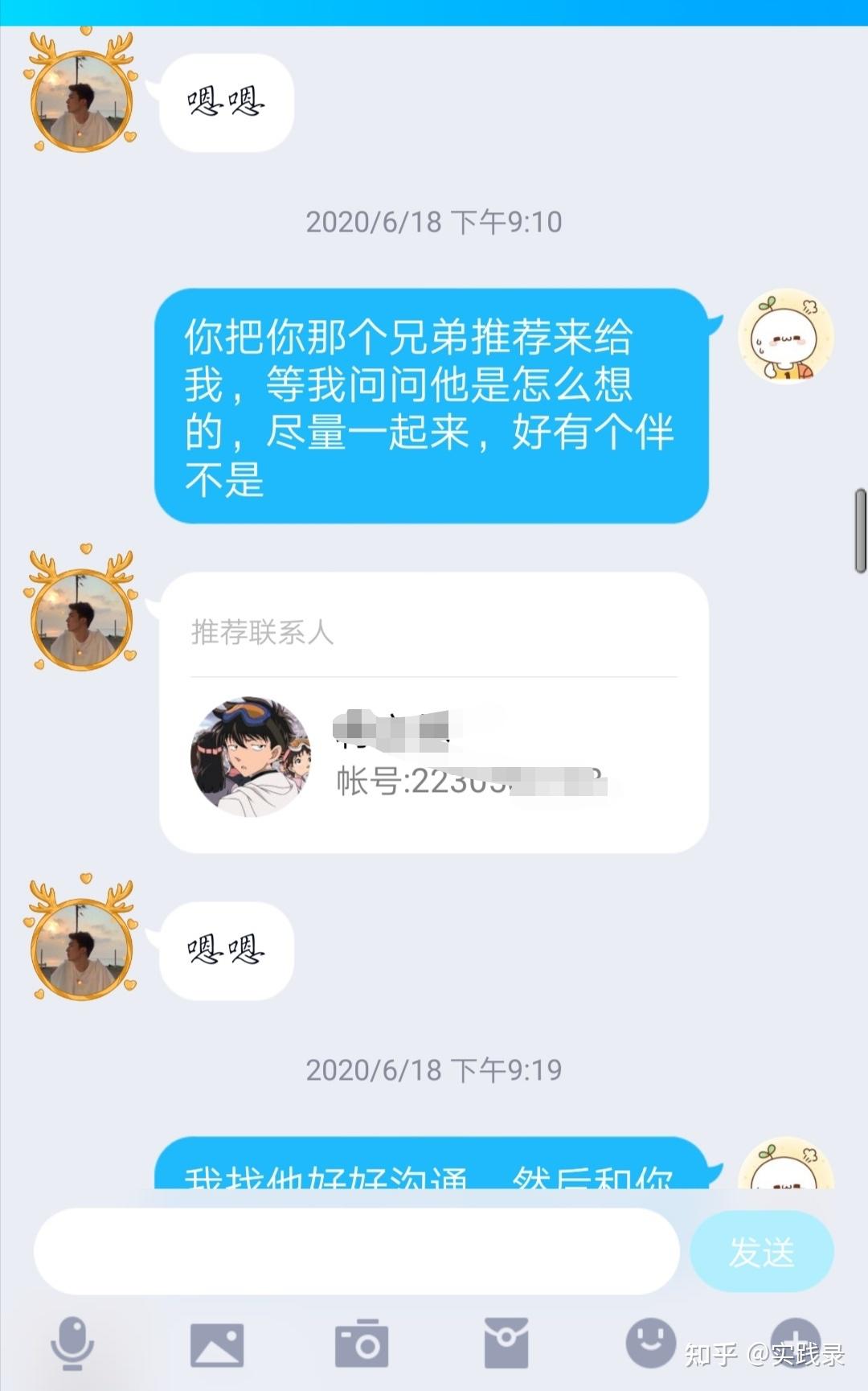The image size is (868, 1391).
Task: Open the image gallery picker
Action: (x=217, y=1344)
